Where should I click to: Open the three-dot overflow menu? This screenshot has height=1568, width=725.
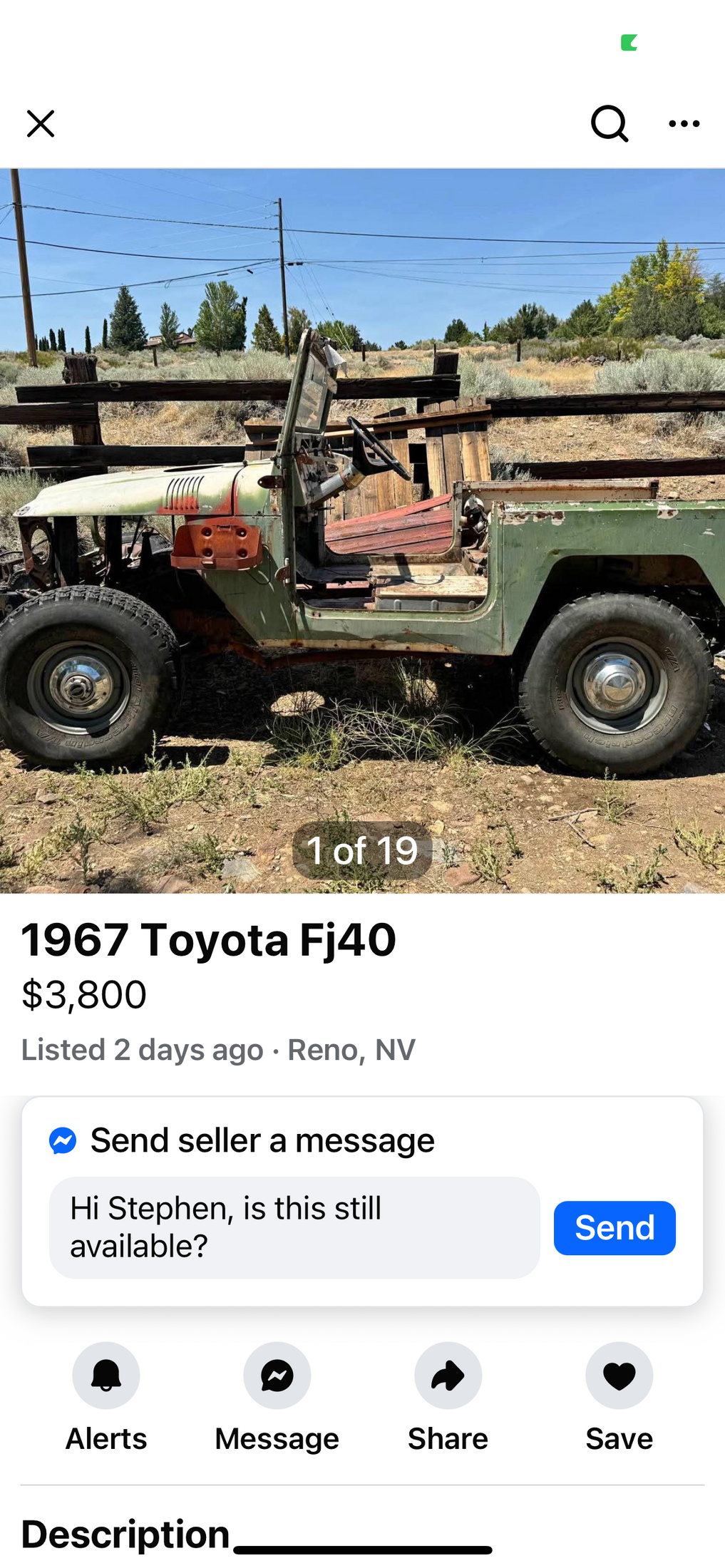pos(684,124)
